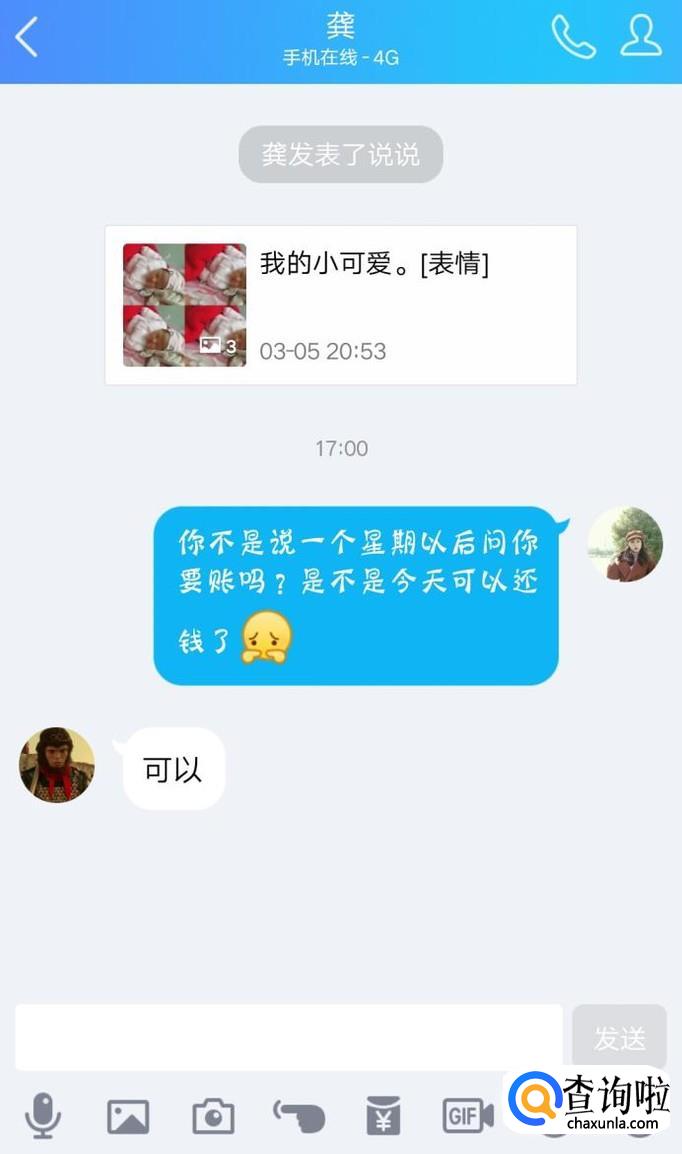Send a poke with pointing hand icon
Viewport: 682px width, 1154px height.
299,1115
